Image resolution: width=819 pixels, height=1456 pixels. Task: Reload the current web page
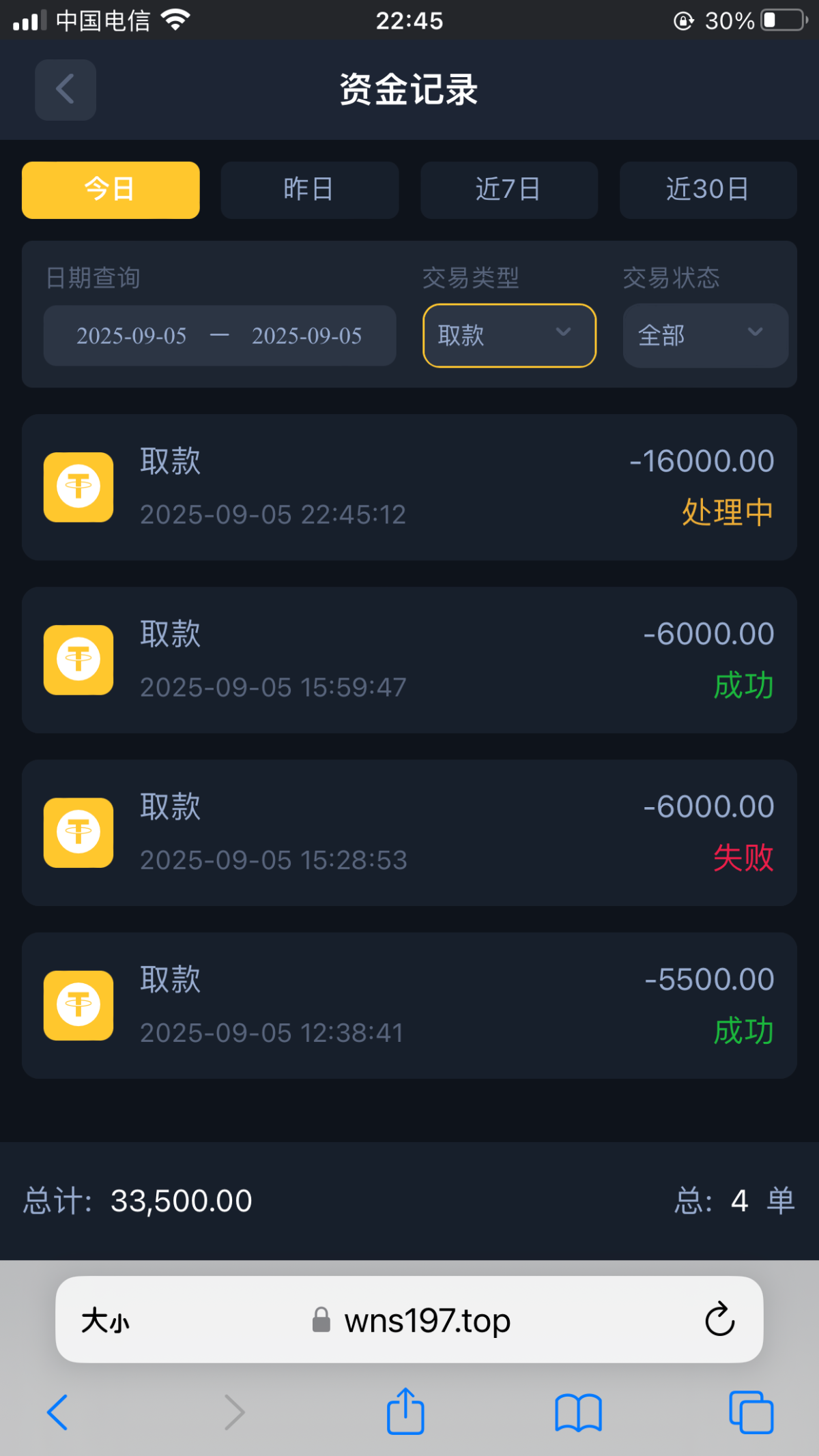click(719, 1320)
